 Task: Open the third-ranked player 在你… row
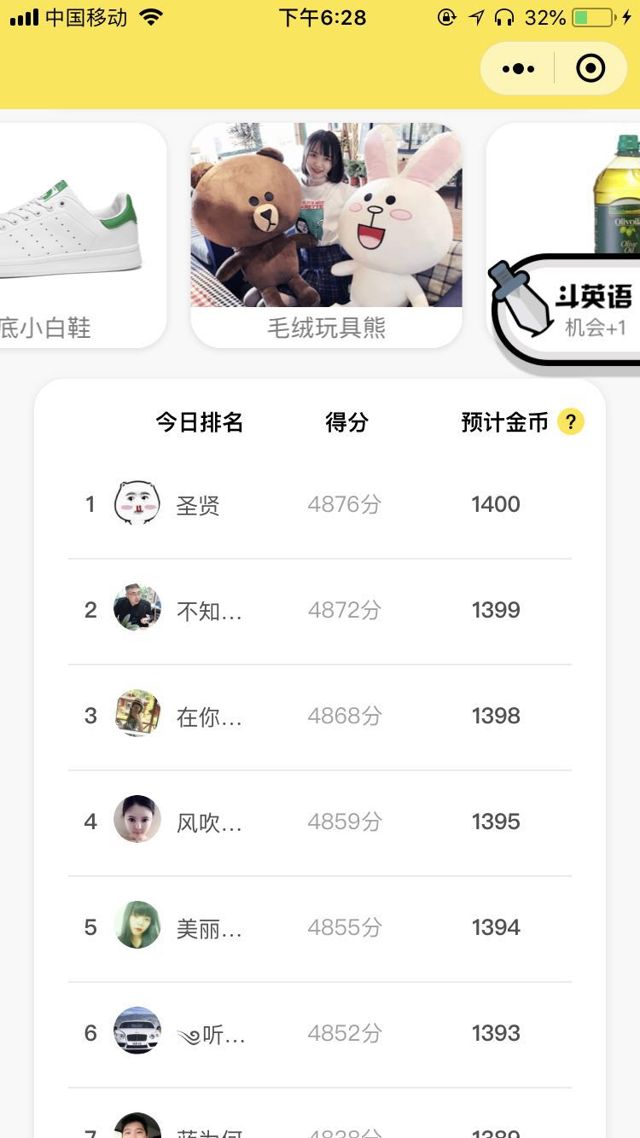(320, 717)
